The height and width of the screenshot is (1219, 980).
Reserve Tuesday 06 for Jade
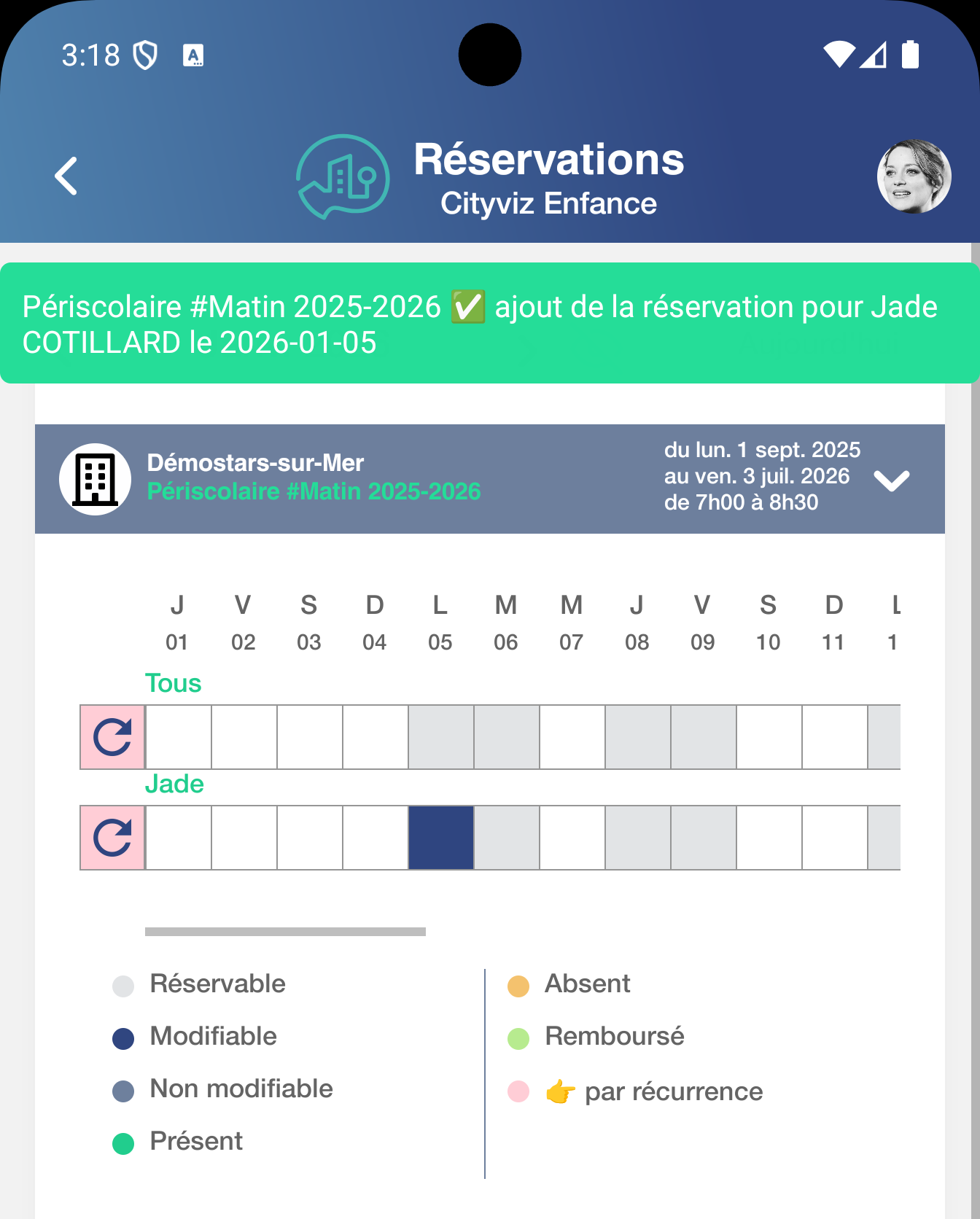click(x=506, y=838)
